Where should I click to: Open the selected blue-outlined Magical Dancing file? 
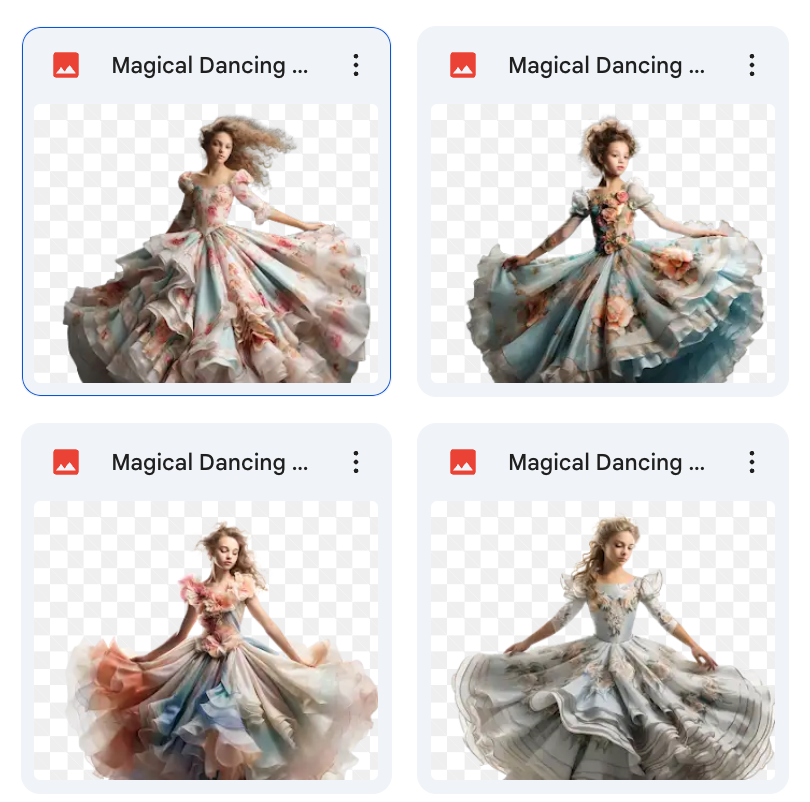206,243
